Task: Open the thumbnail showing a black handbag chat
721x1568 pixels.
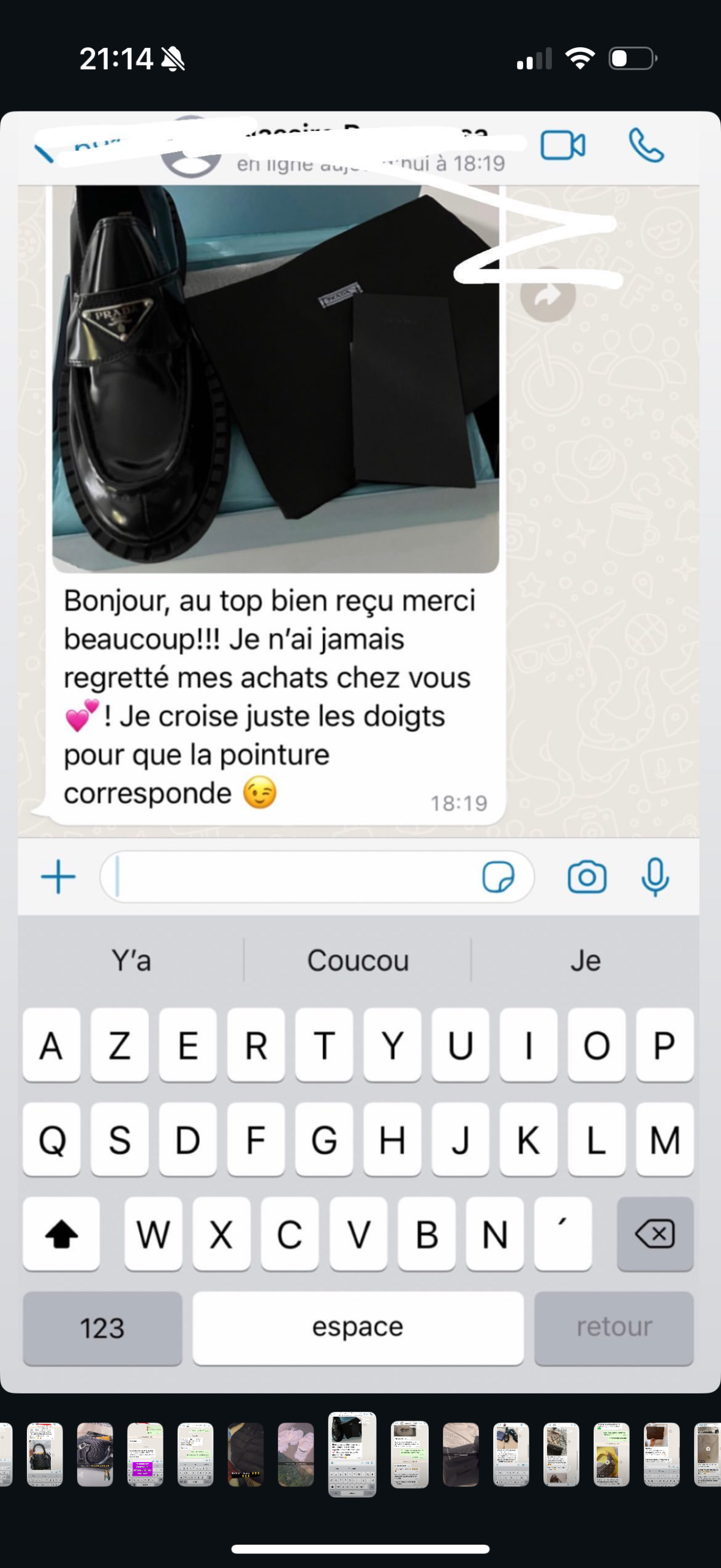Action: [45, 1454]
